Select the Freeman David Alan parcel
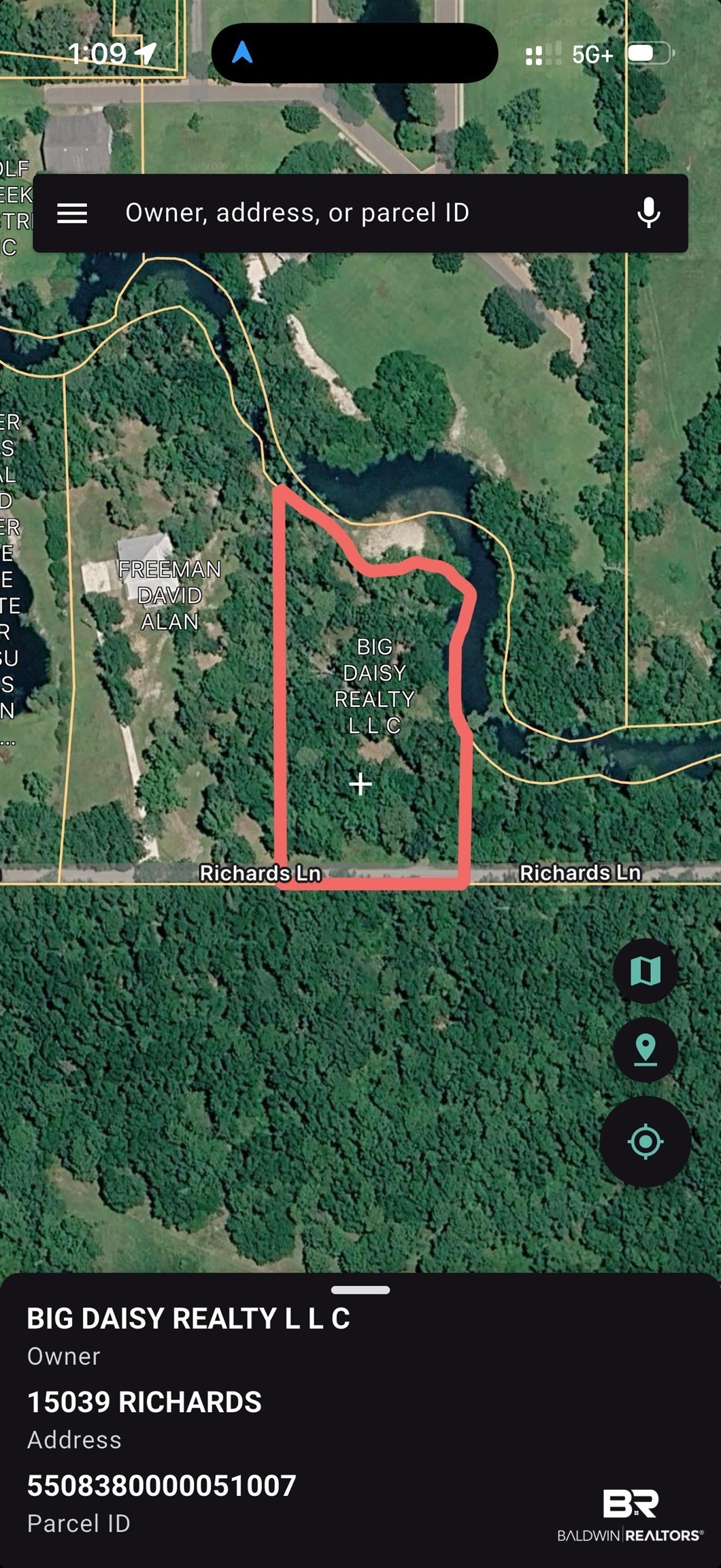Image resolution: width=721 pixels, height=1568 pixels. [169, 595]
